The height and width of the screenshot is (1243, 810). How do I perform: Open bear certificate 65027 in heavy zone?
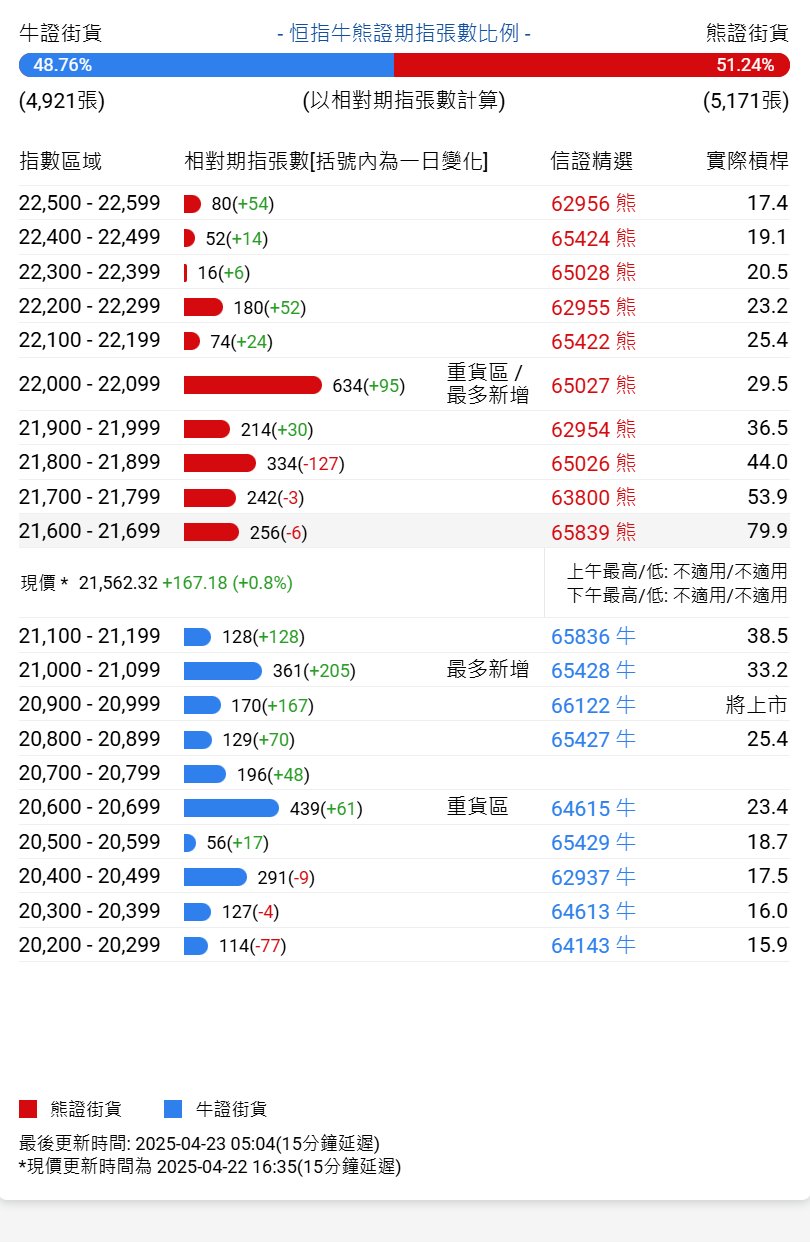(x=593, y=385)
